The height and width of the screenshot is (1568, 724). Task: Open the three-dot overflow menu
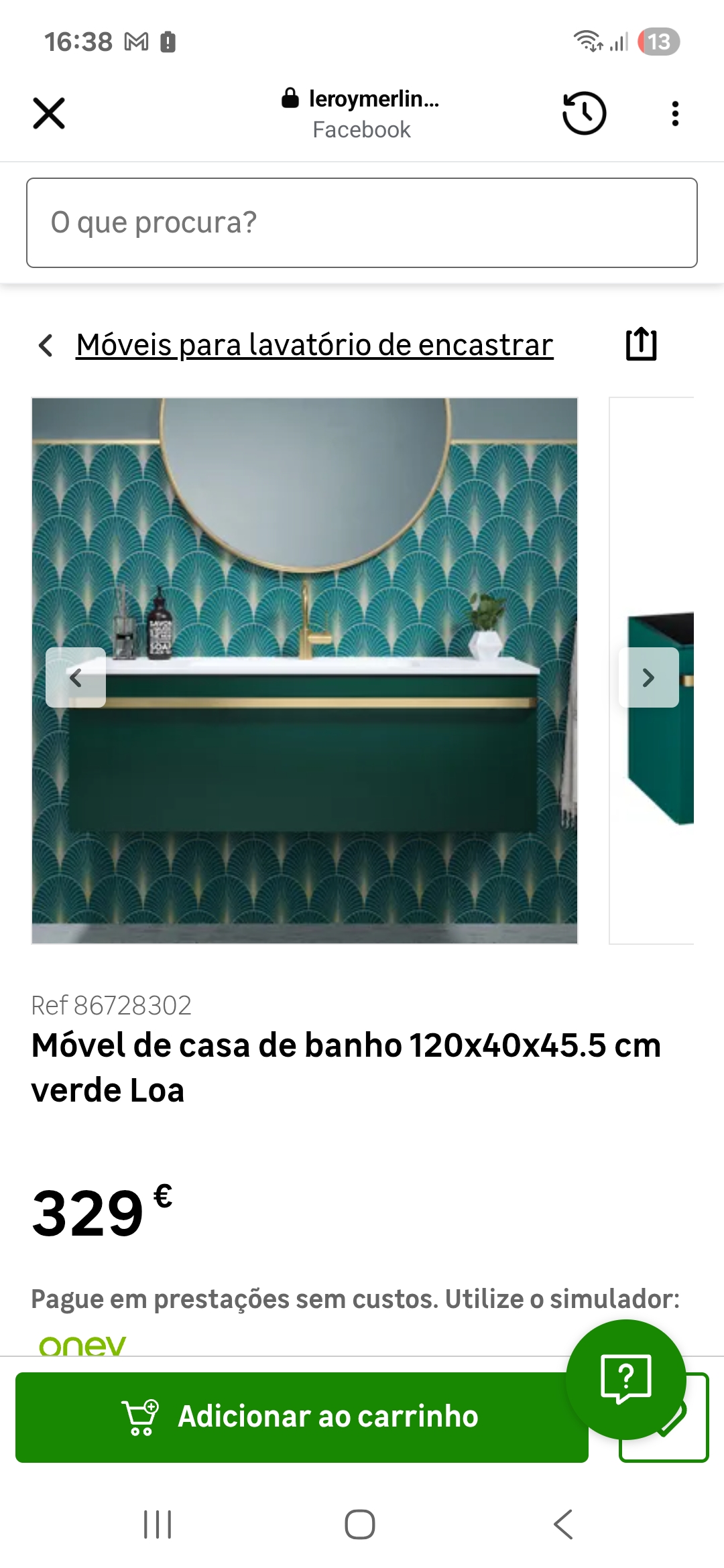675,113
